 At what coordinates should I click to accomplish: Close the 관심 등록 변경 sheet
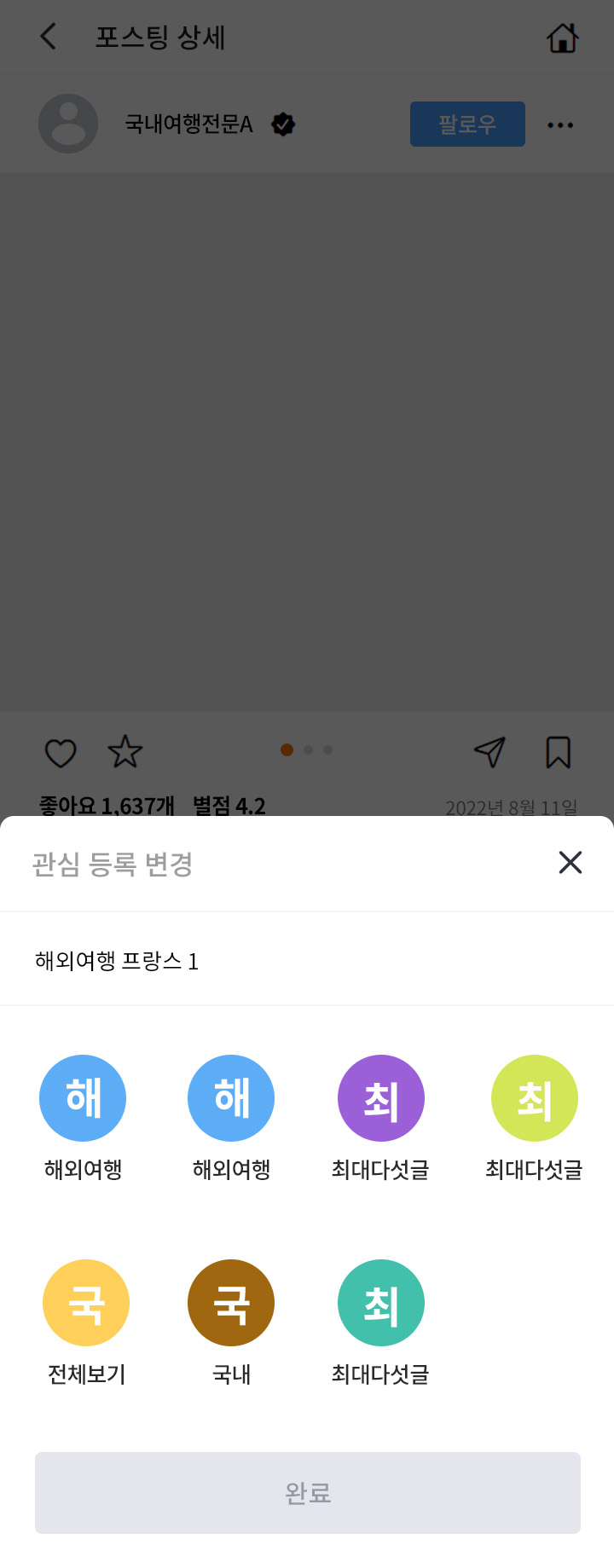[x=570, y=863]
